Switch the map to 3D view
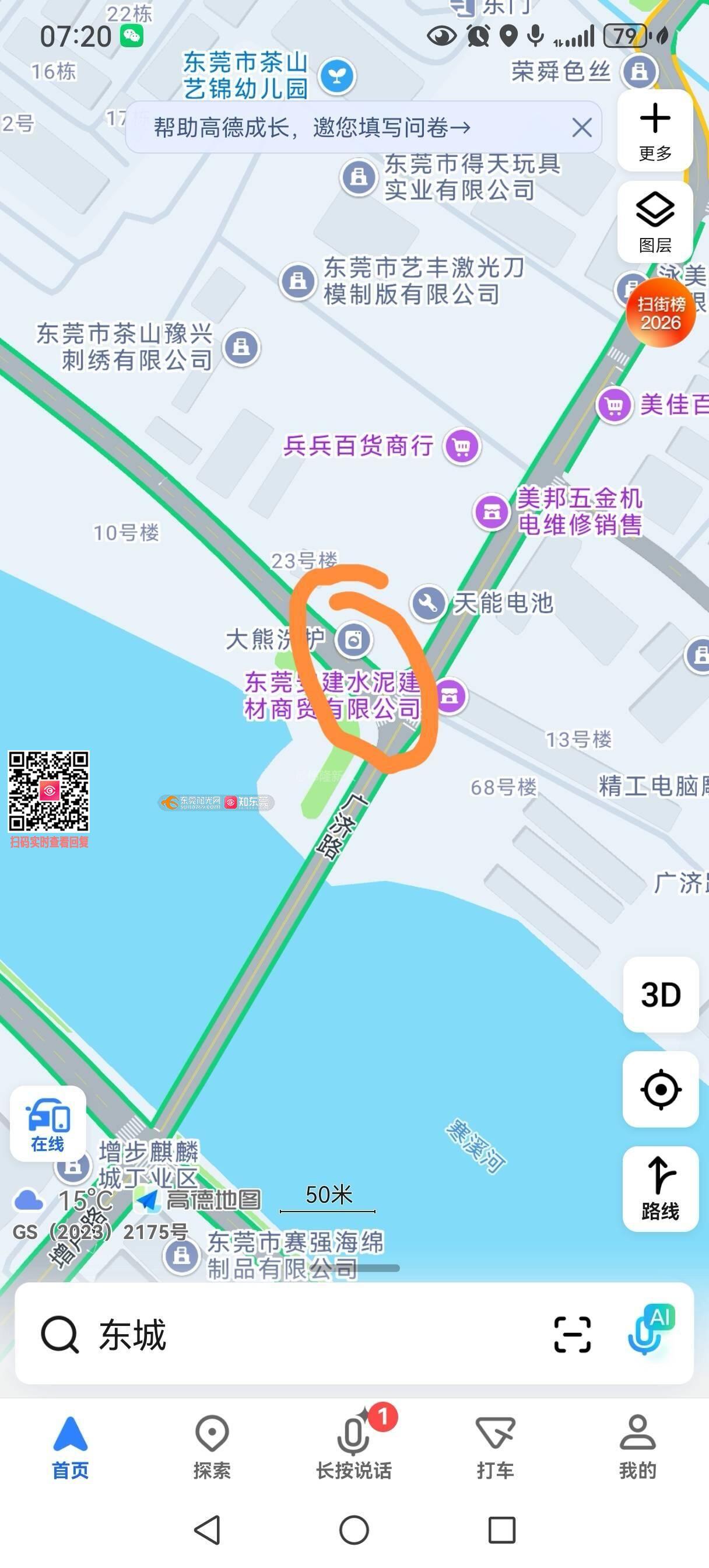Viewport: 709px width, 1568px height. [x=660, y=995]
